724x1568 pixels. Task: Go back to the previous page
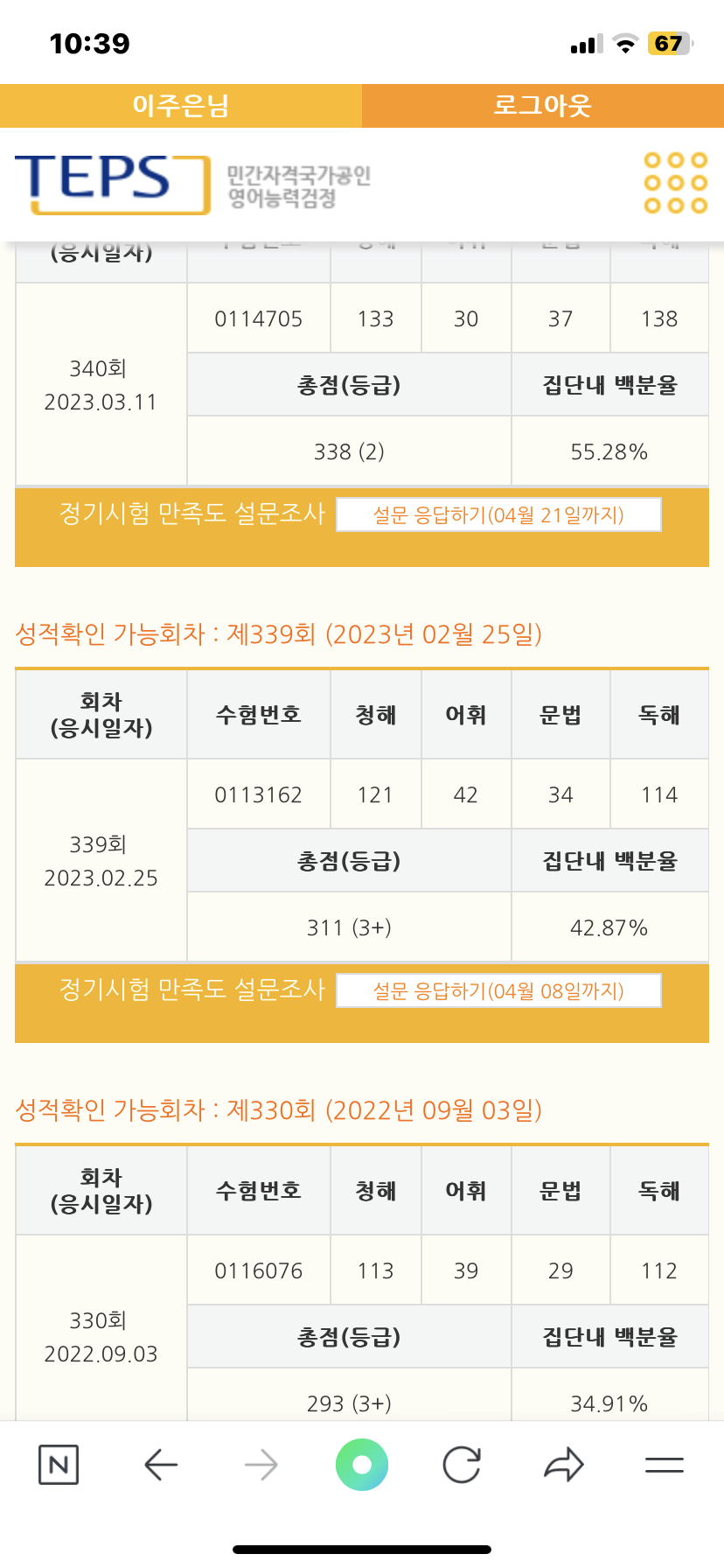(x=161, y=1465)
